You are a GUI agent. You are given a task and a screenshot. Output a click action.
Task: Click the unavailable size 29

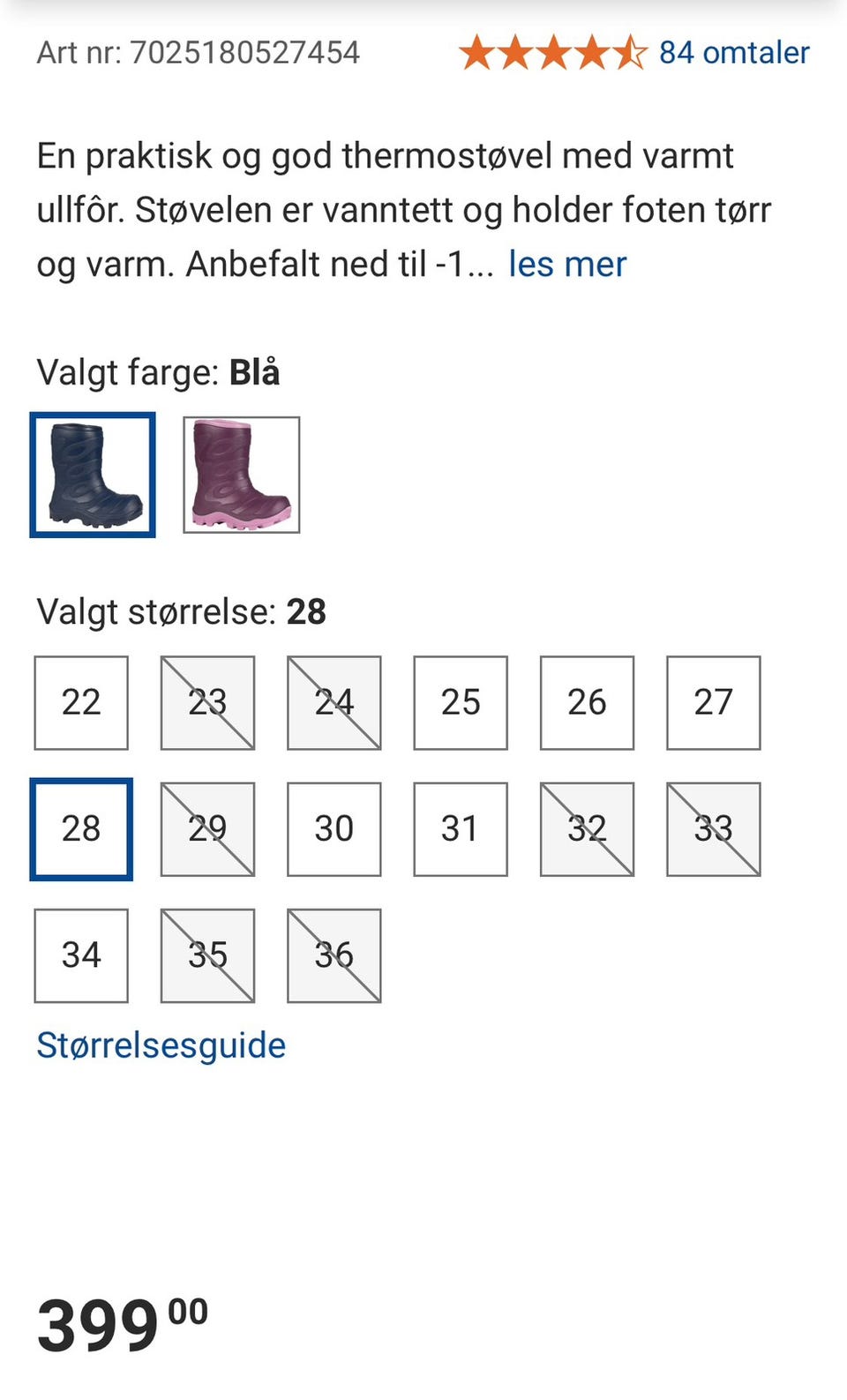206,828
